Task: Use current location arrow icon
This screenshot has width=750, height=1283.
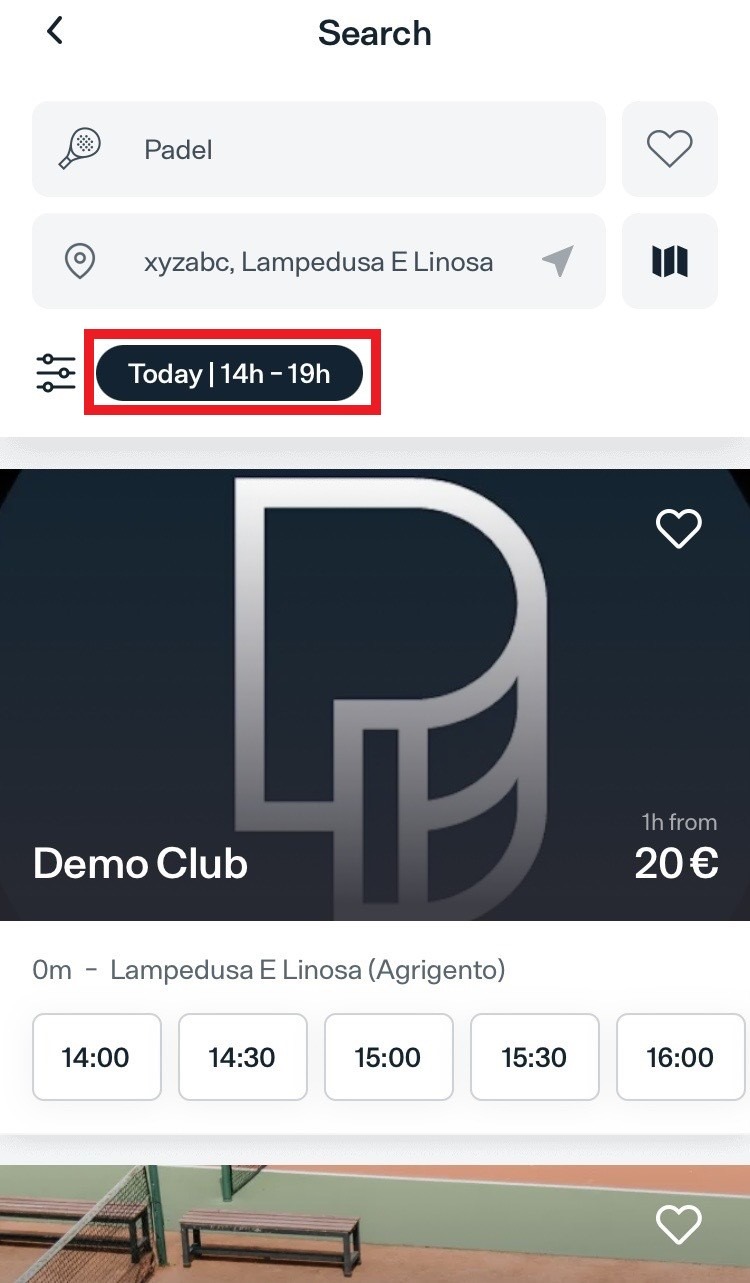Action: point(558,262)
